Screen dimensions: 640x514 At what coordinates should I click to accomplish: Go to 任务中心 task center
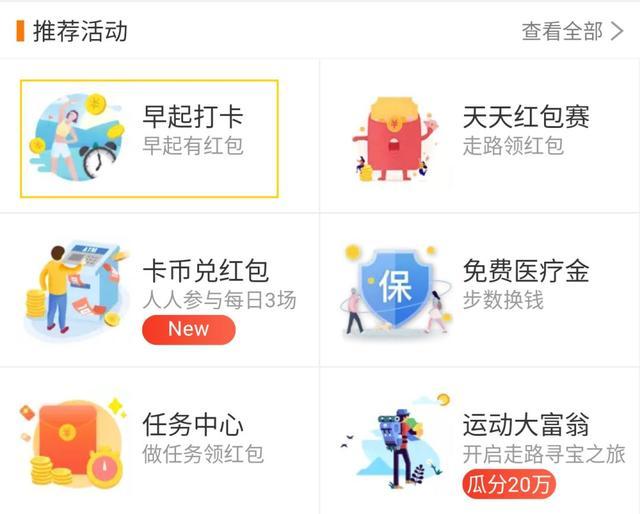(x=160, y=440)
